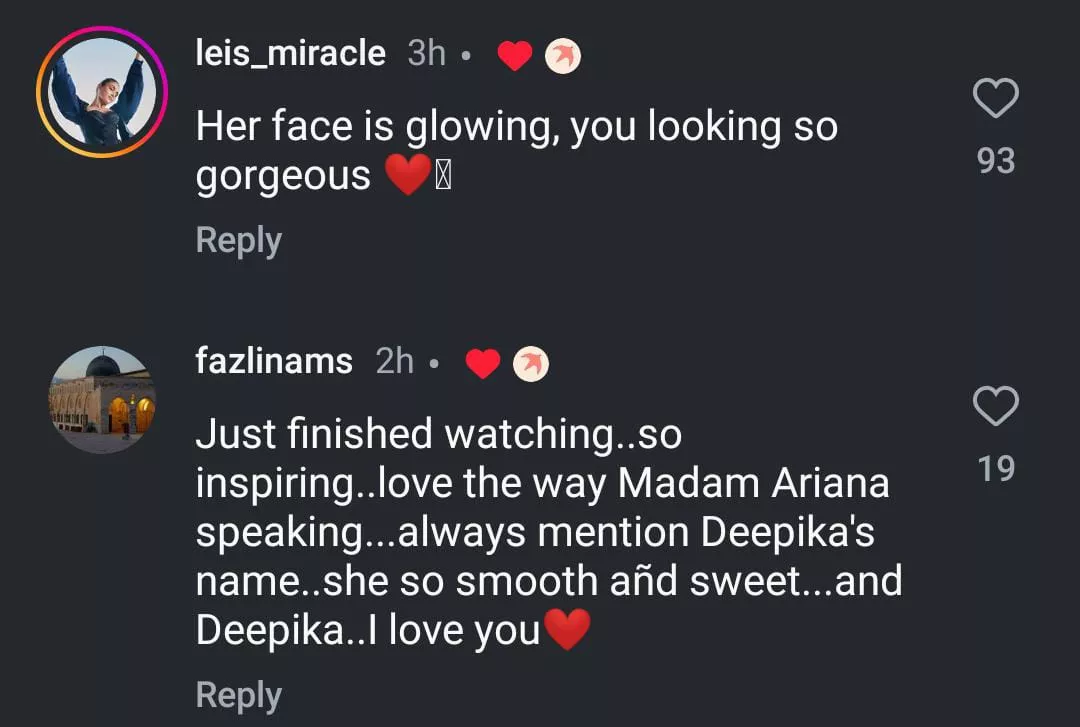Reply to fazlinams's comment
The image size is (1080, 727).
[x=238, y=695]
